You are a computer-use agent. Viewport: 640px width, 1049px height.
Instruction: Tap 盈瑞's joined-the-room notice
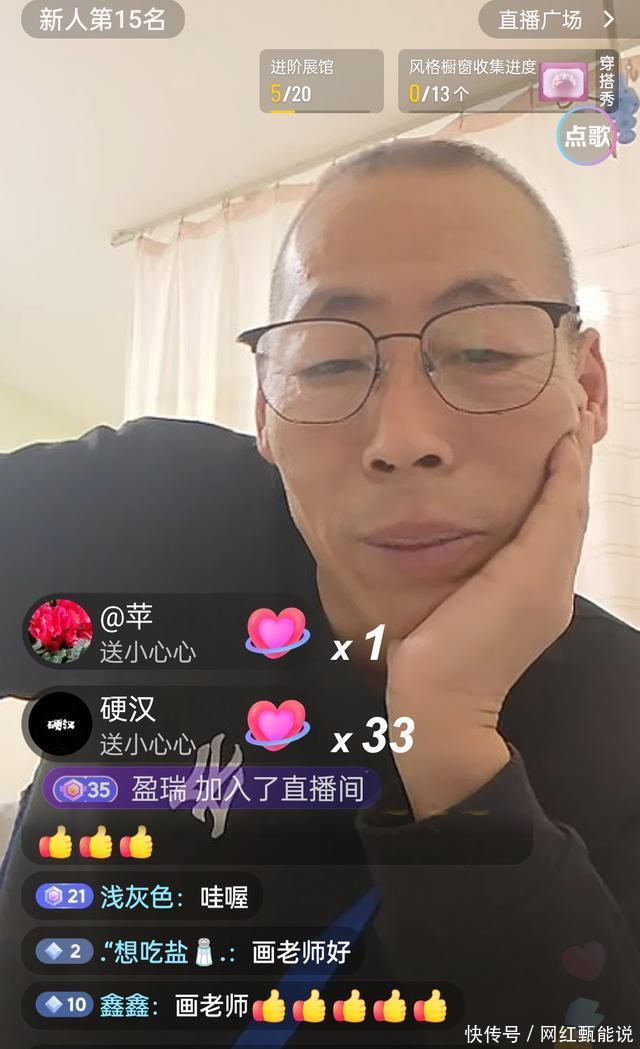[212, 789]
